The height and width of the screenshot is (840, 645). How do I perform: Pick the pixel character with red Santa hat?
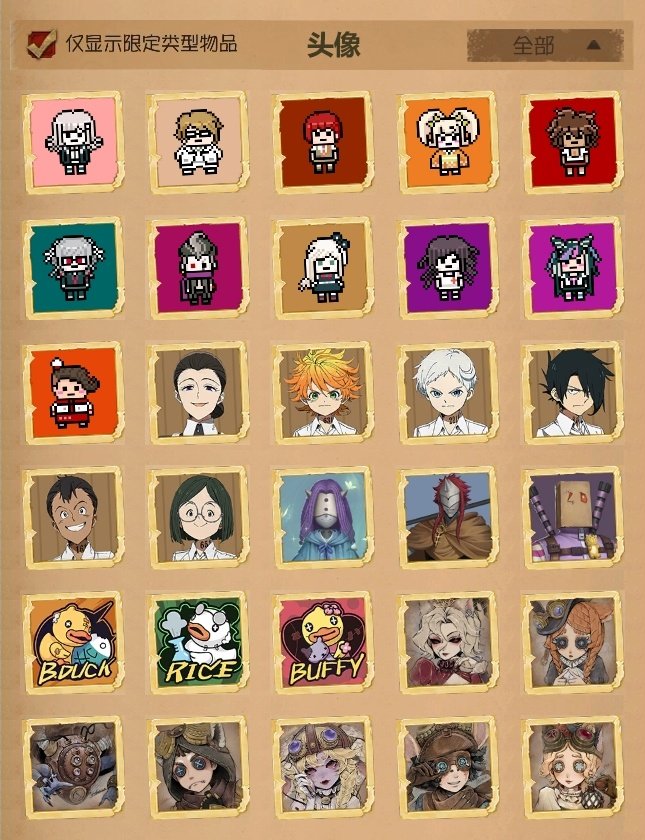coord(72,393)
